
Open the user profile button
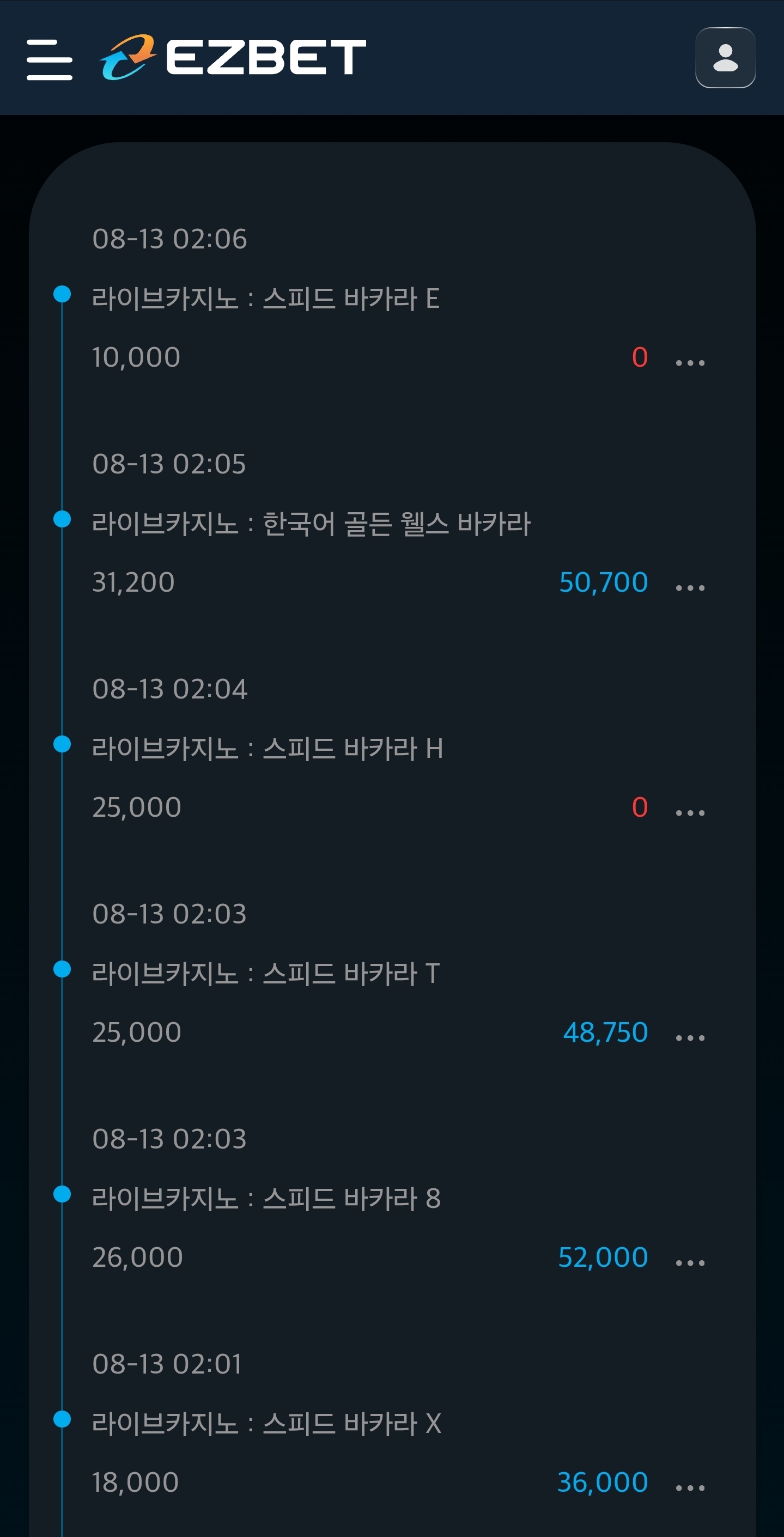click(725, 58)
